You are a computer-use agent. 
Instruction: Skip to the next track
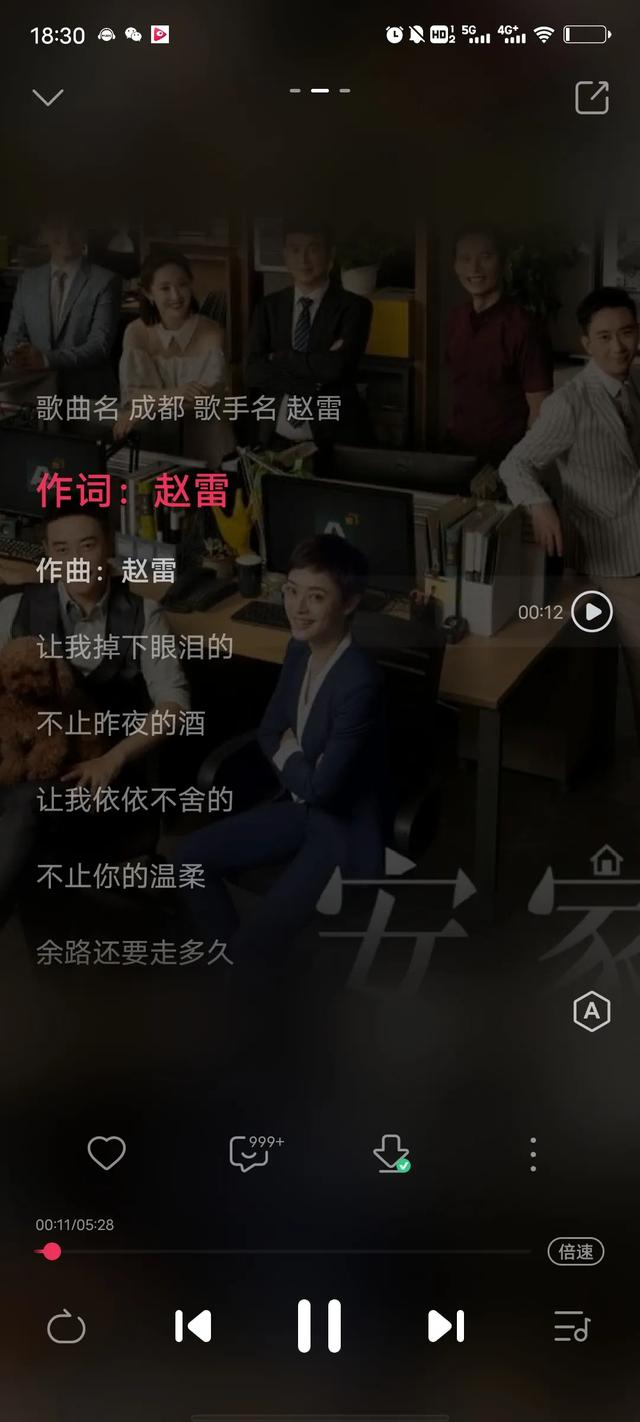click(446, 1326)
